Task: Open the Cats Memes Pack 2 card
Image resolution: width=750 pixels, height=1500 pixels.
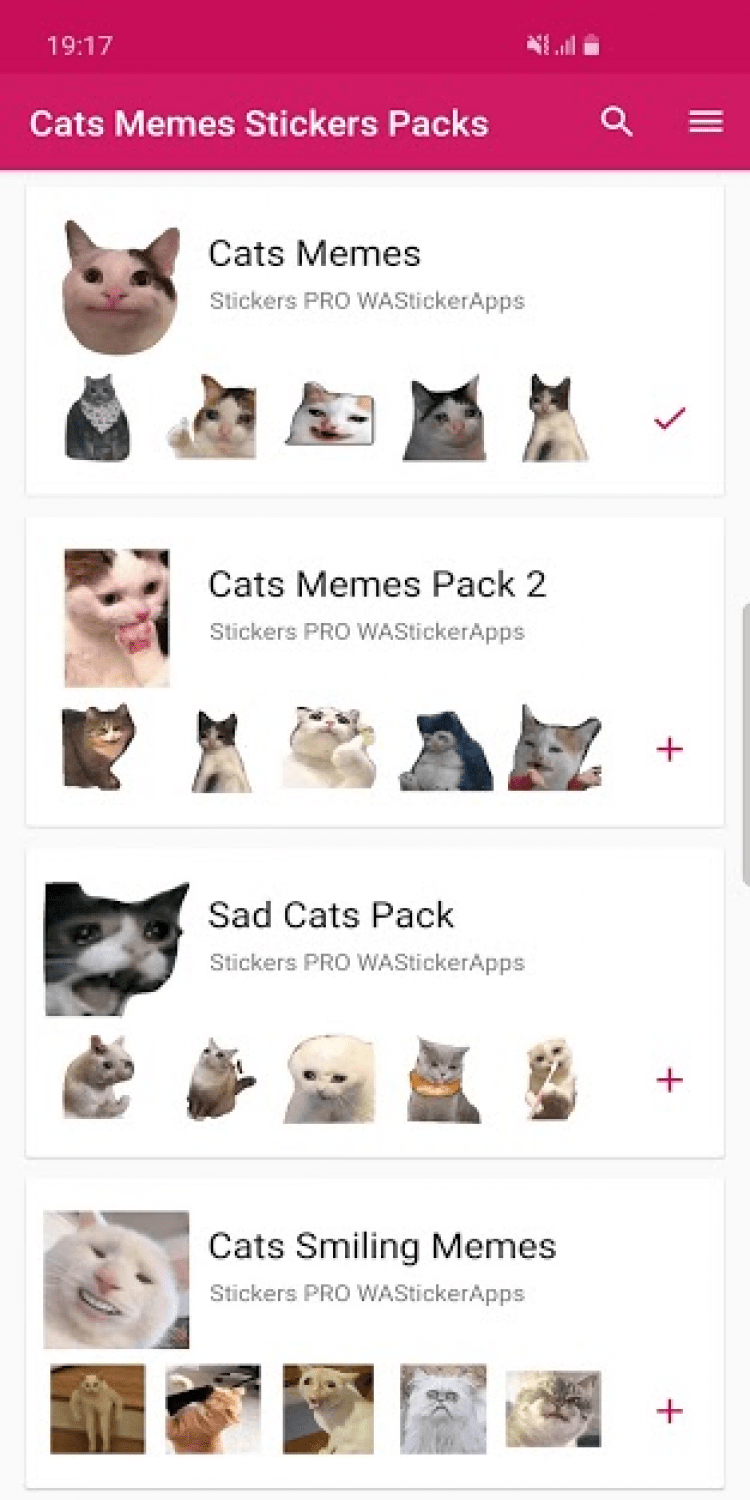Action: (x=377, y=585)
